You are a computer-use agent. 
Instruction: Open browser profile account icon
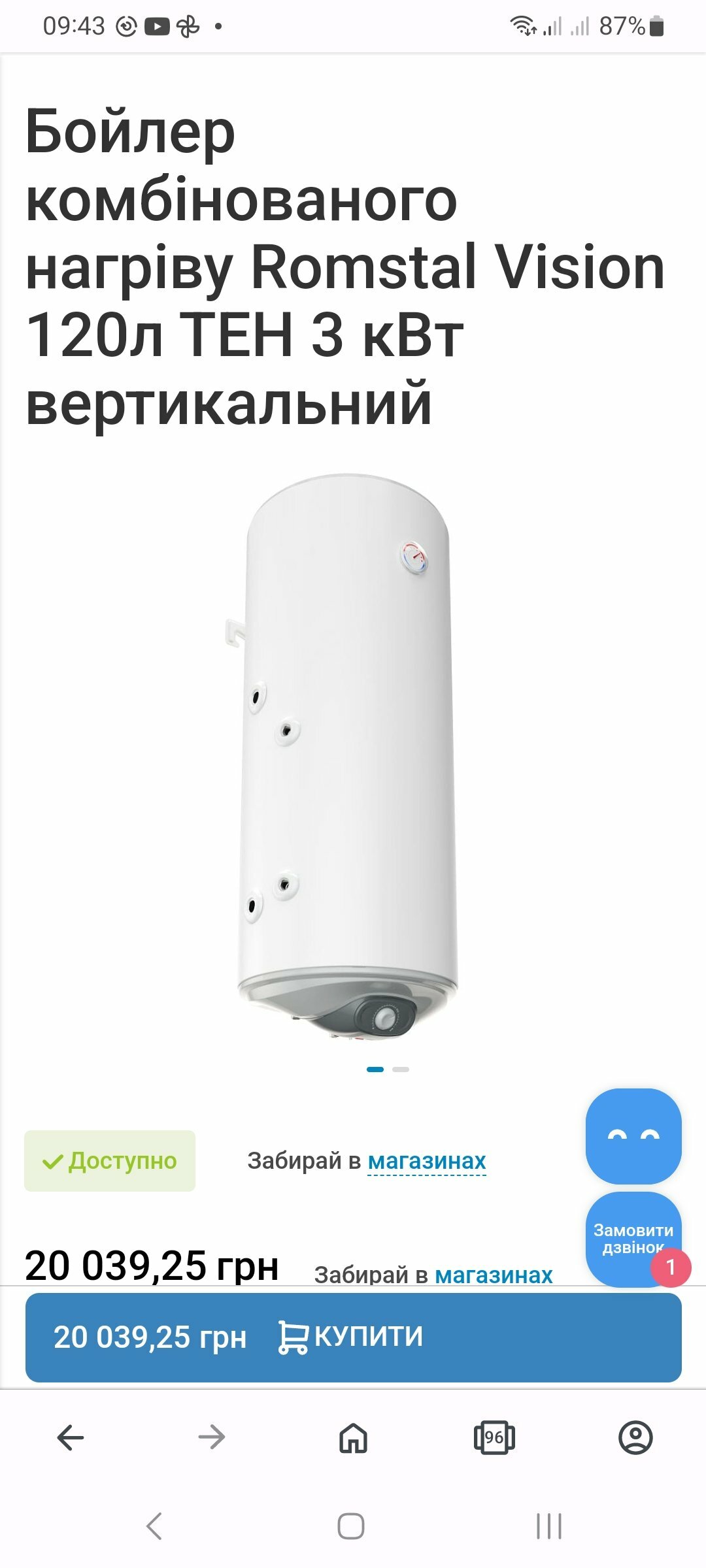coord(635,1437)
